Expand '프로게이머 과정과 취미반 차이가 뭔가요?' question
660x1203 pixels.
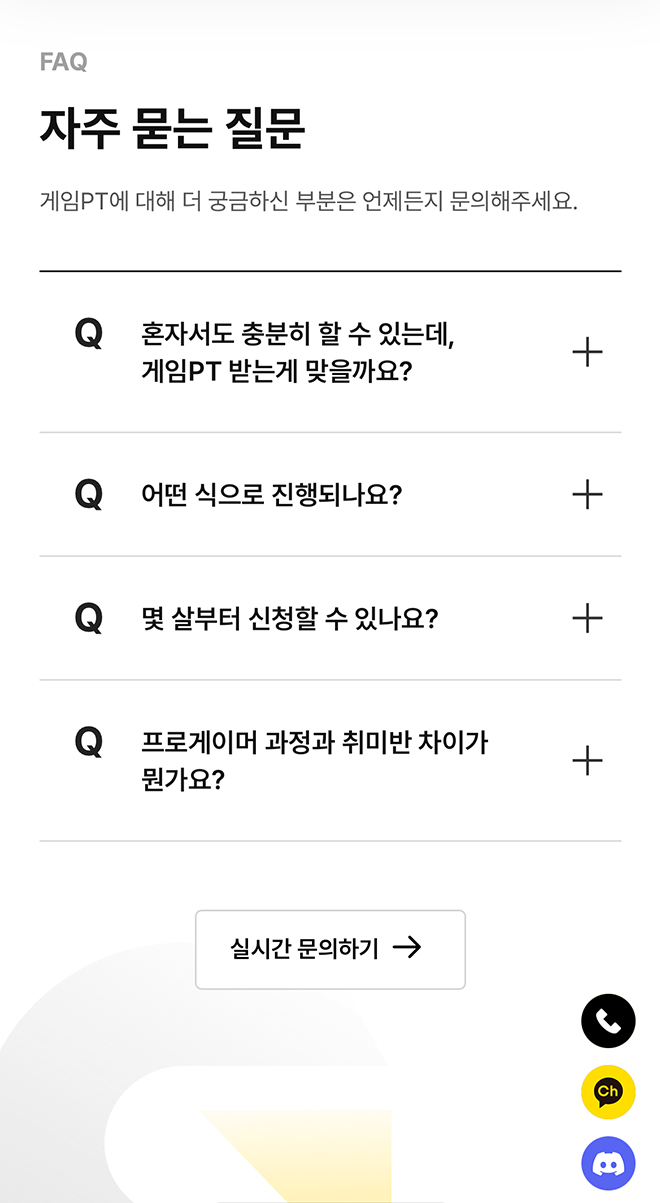[x=587, y=761]
